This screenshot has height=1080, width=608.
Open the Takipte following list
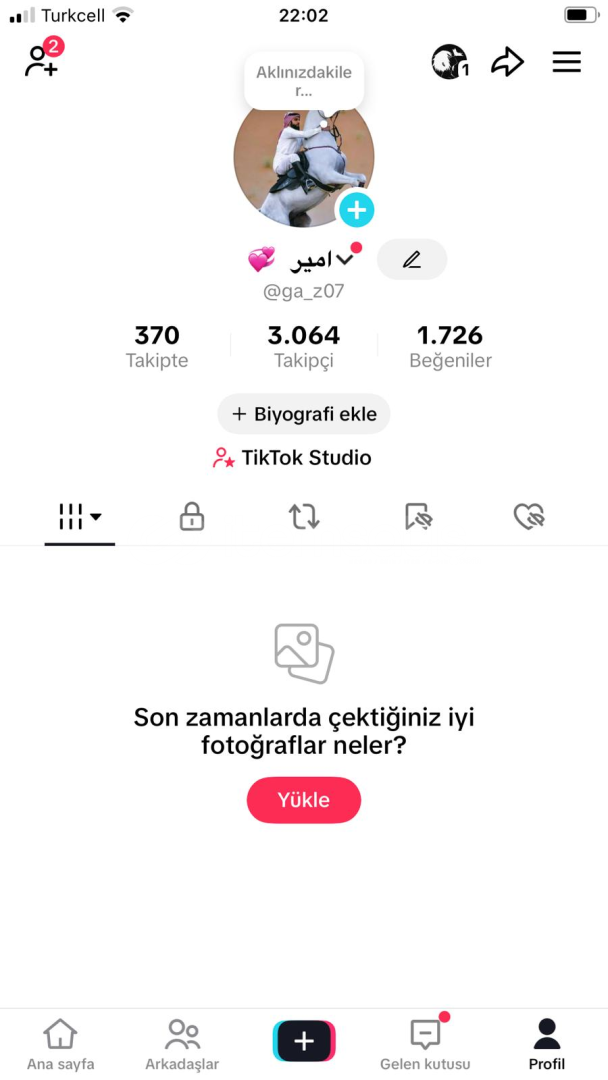(x=157, y=346)
